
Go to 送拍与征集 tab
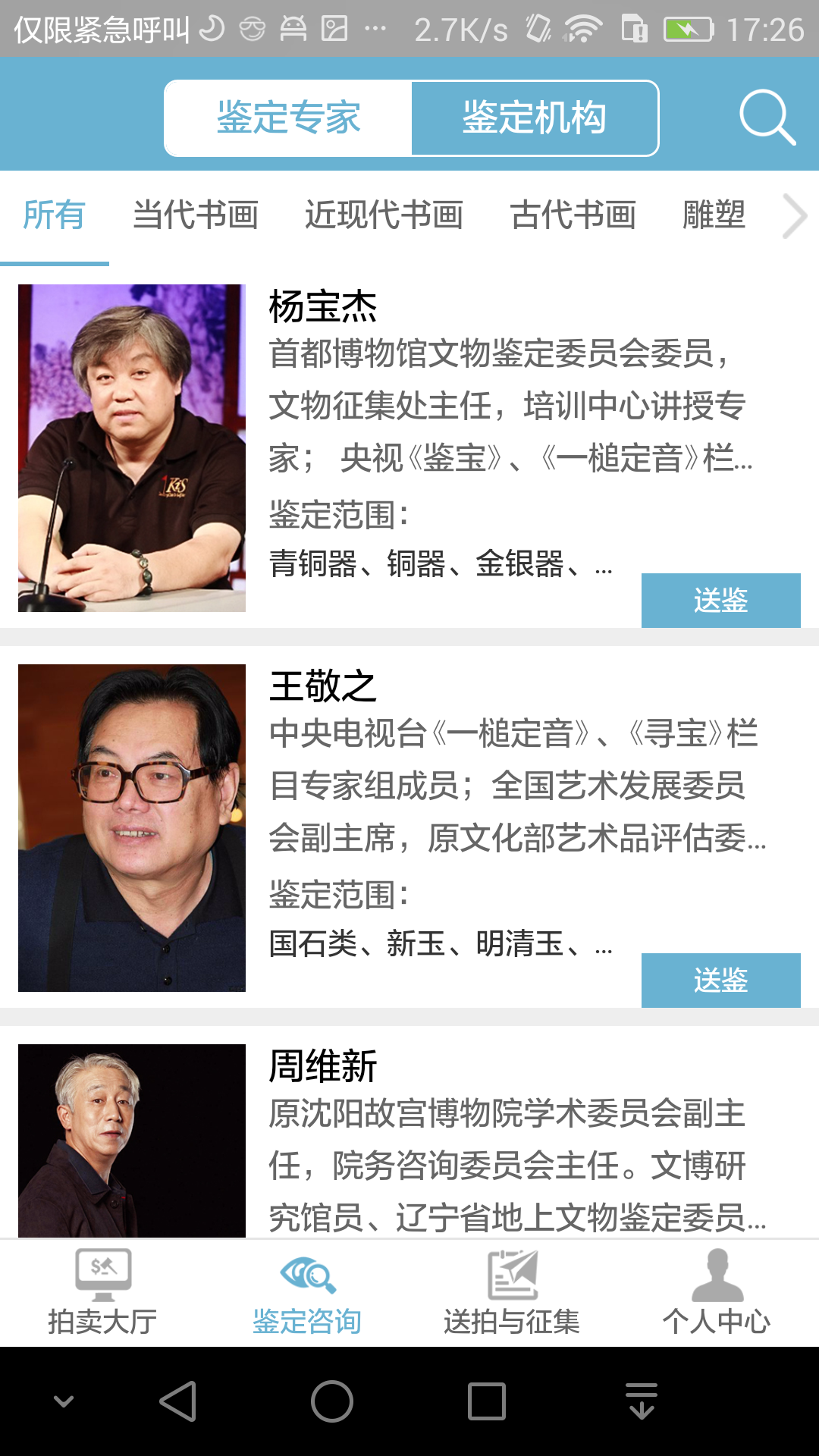[x=512, y=1293]
